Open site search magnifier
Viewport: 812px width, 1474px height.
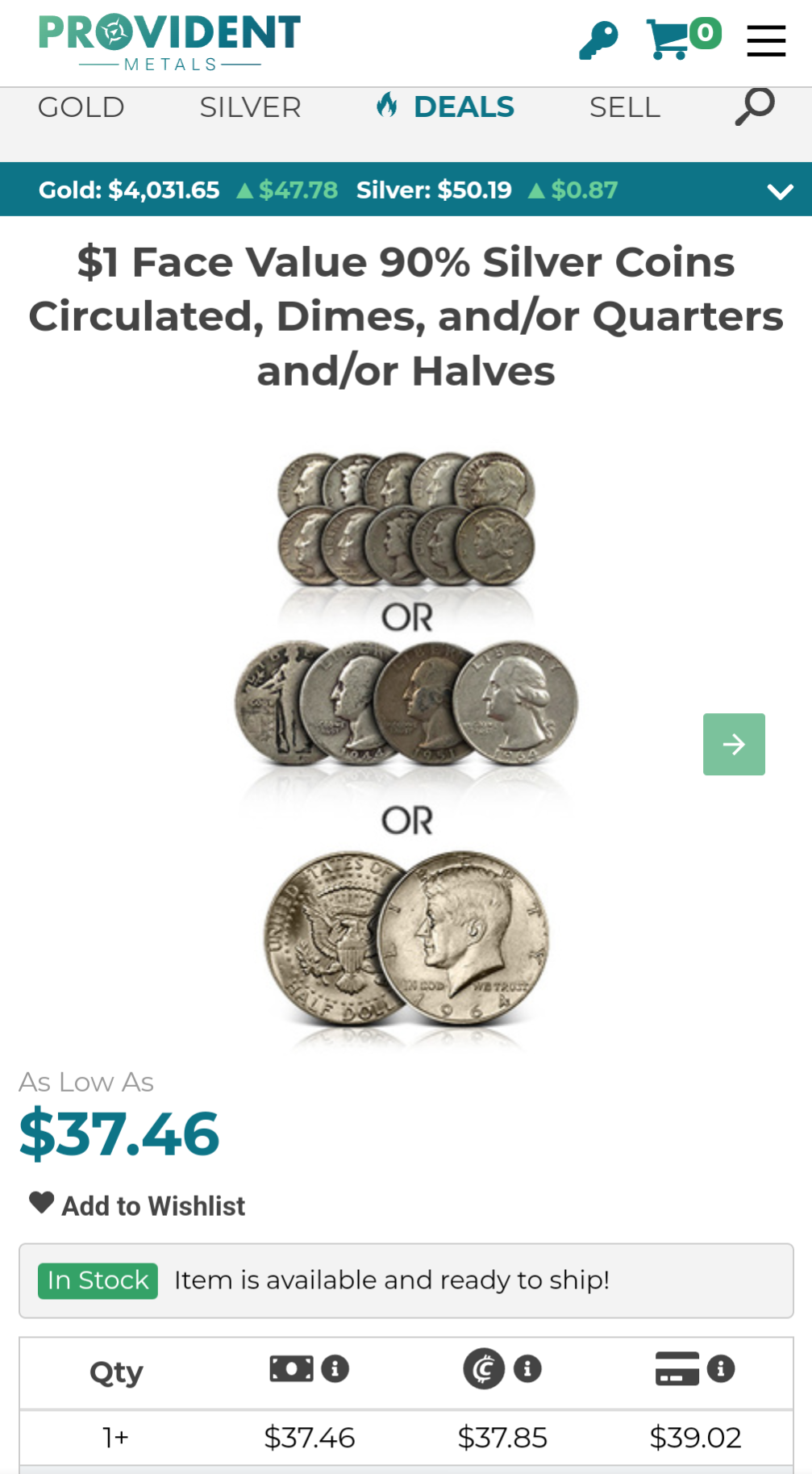coord(755,106)
